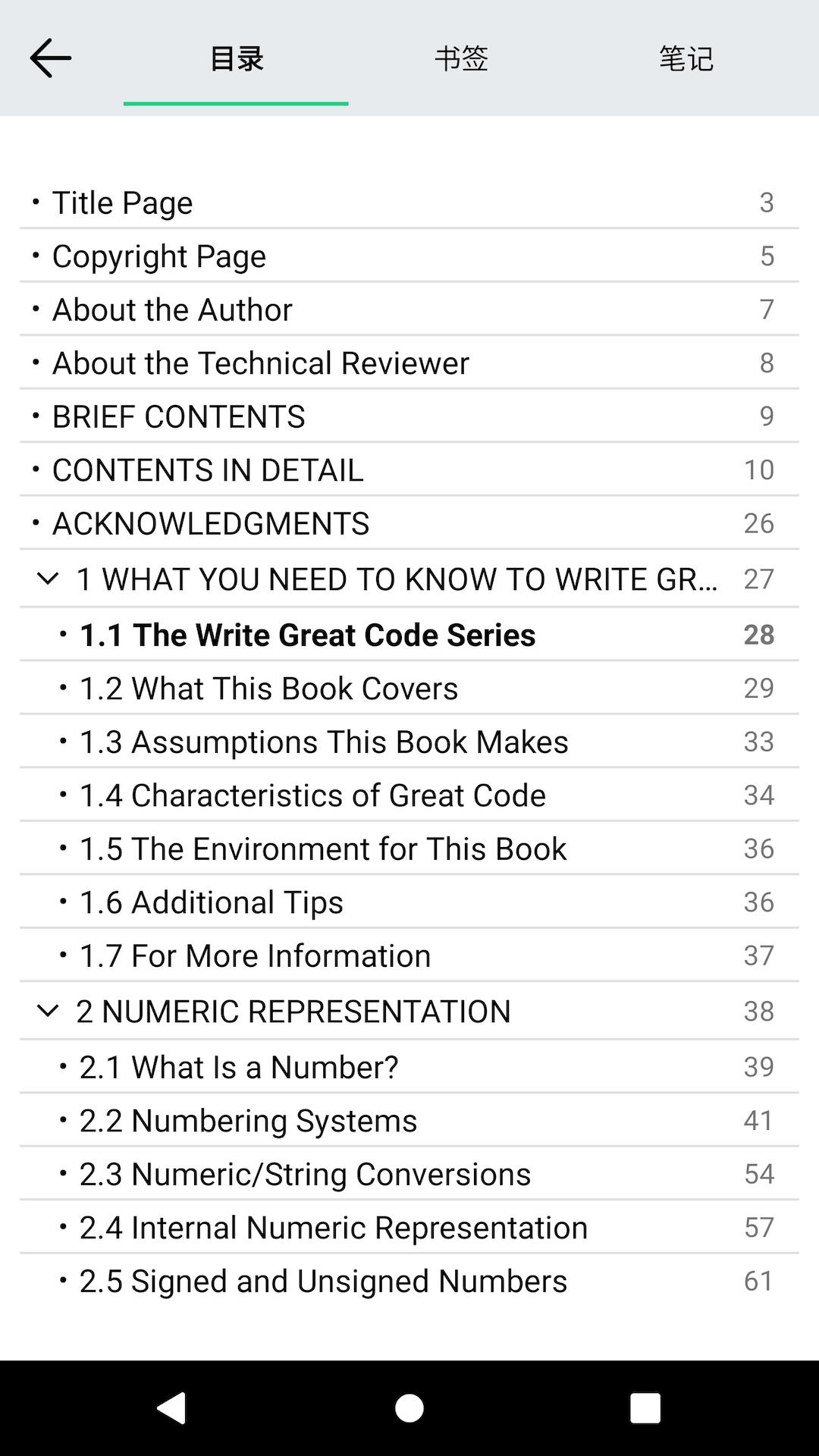Collapse chapter 1 with its chevron
819x1456 pixels.
[48, 579]
